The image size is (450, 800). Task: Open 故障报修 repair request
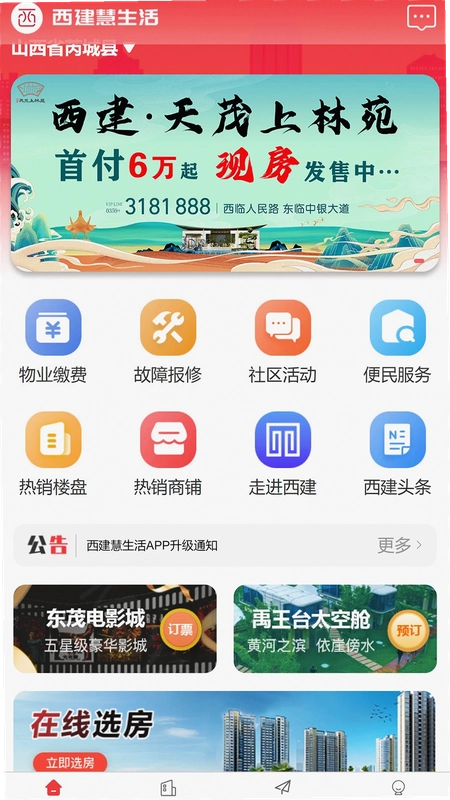(168, 341)
